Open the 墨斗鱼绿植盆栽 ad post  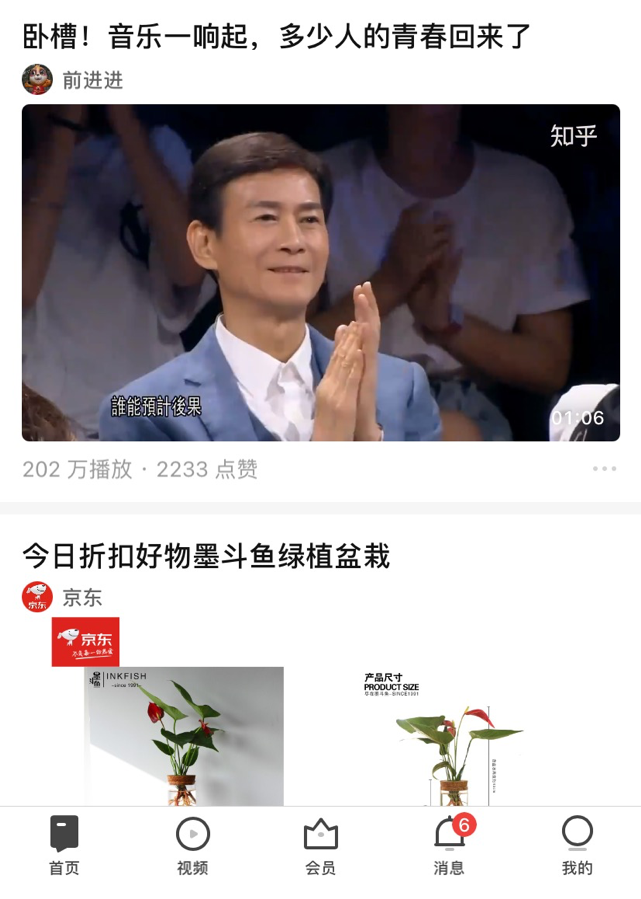[x=206, y=555]
